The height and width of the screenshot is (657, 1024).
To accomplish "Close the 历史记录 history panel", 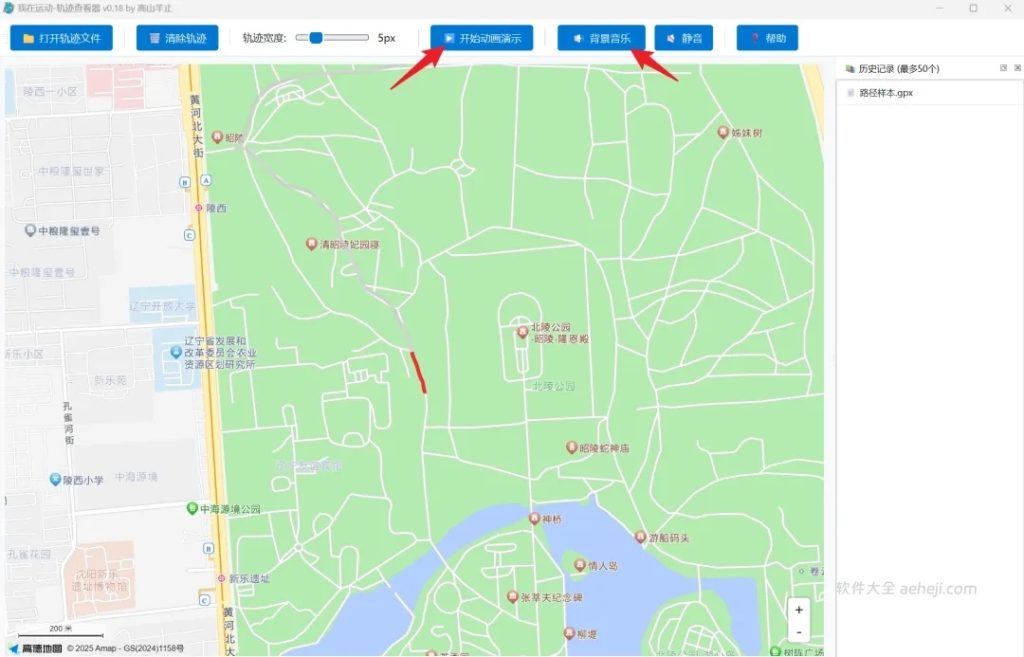I will 1016,68.
